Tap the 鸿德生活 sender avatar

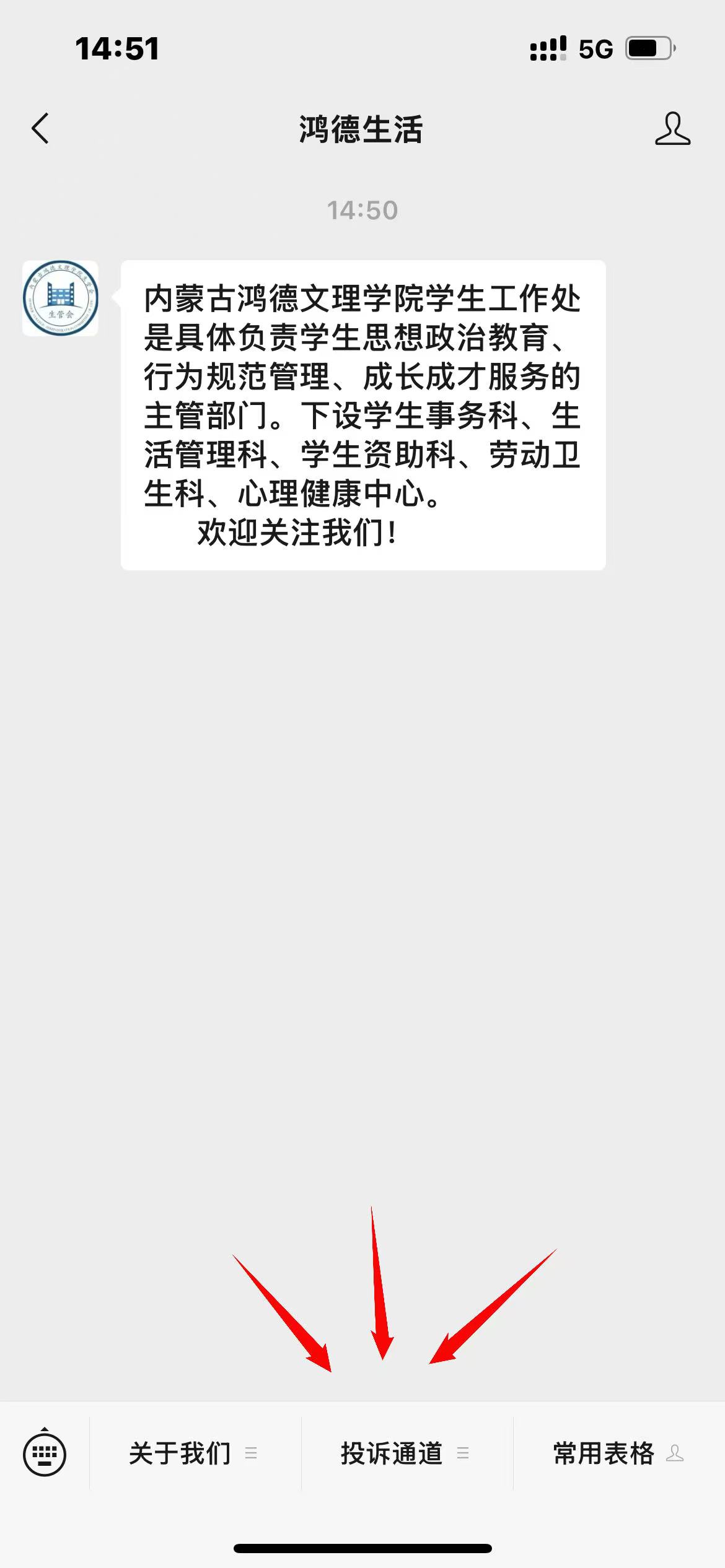pyautogui.click(x=60, y=298)
